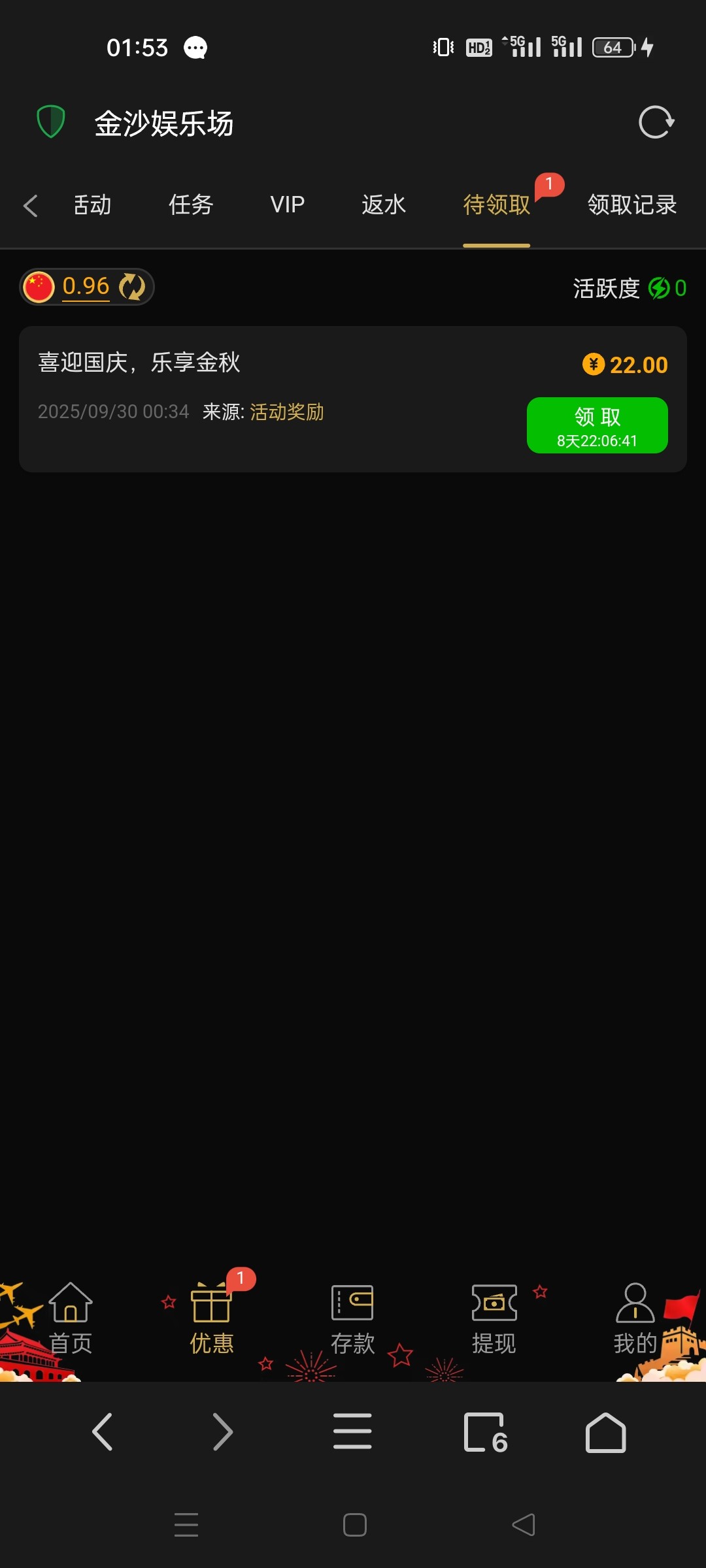The width and height of the screenshot is (706, 1568).
Task: View the 6 open browser tabs
Action: click(x=485, y=1431)
